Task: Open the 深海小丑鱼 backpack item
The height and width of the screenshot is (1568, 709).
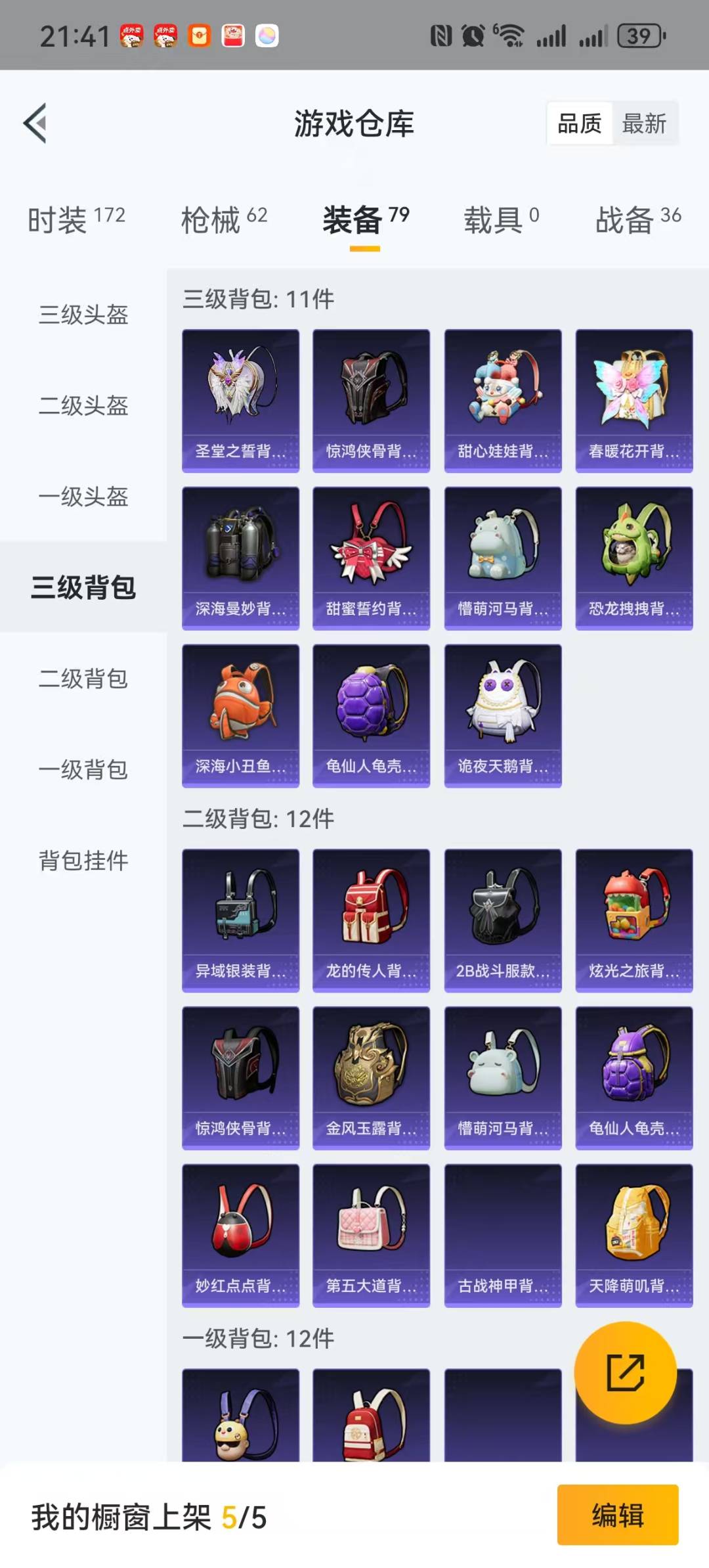Action: (240, 715)
